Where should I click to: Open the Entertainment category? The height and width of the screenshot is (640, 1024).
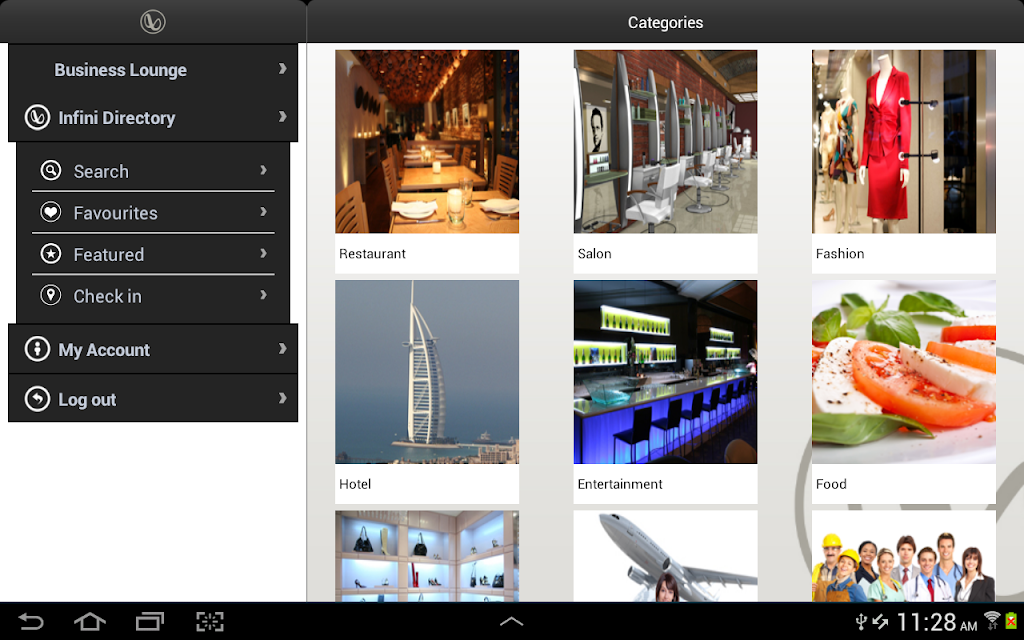click(x=665, y=390)
